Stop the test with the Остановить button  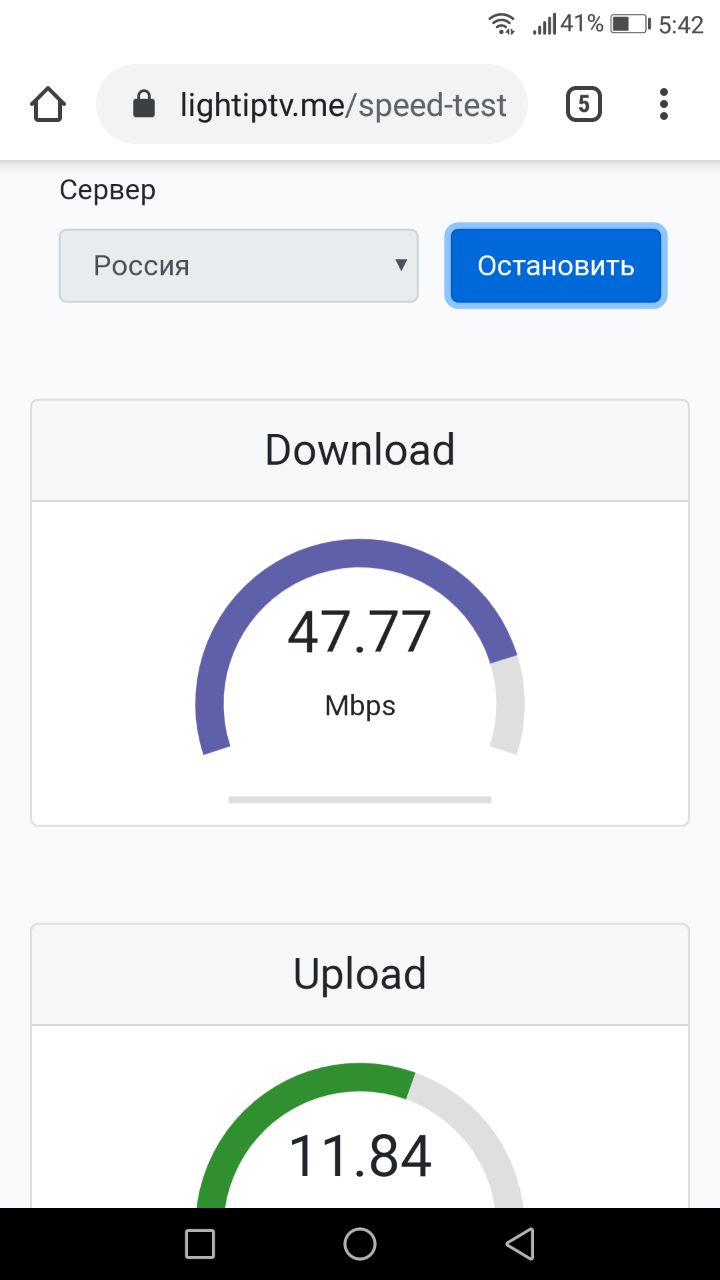point(556,266)
